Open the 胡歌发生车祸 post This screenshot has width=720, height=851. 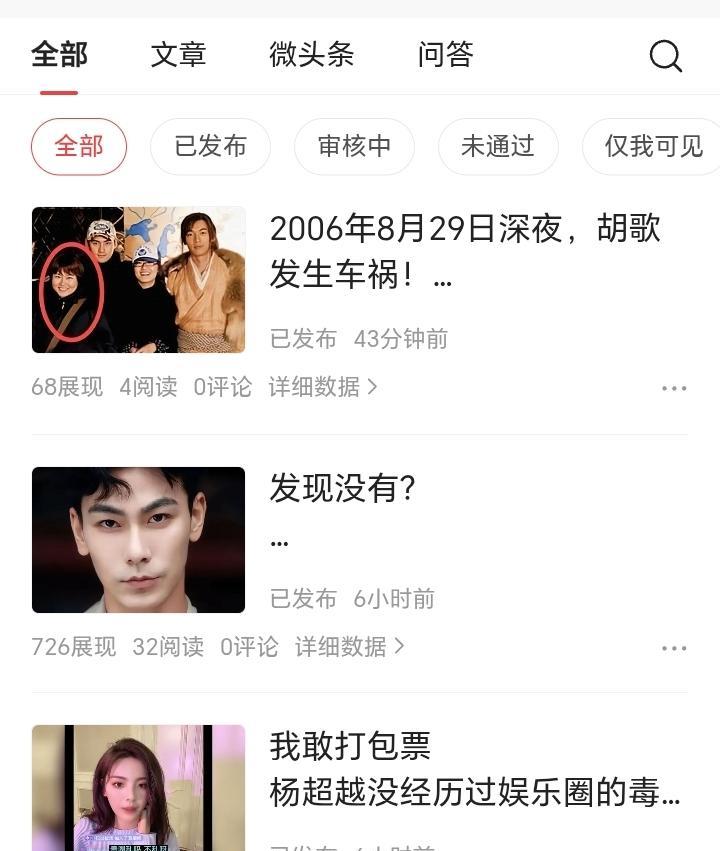click(x=465, y=251)
